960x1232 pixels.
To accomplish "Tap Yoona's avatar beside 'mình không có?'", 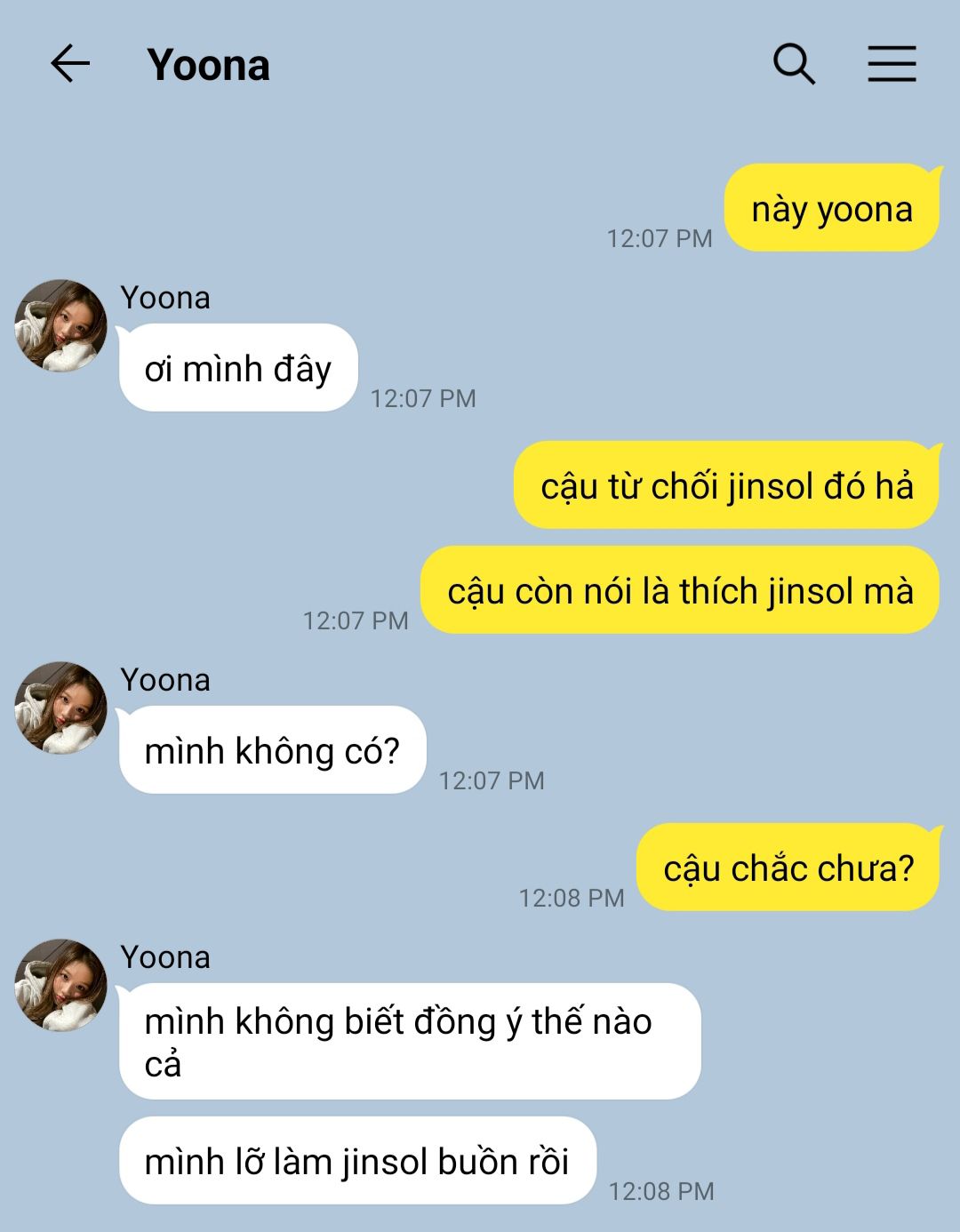I will (x=60, y=708).
